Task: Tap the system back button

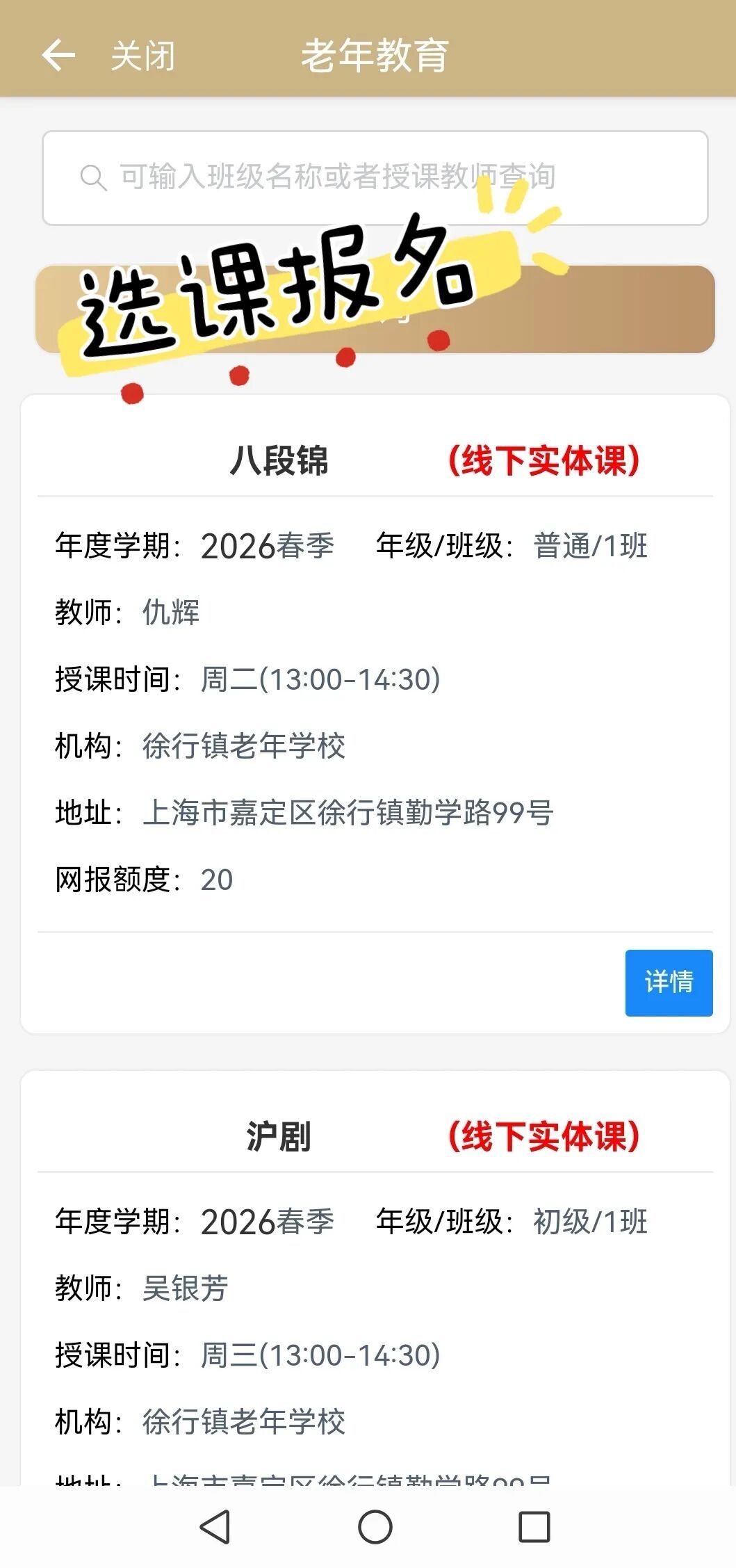Action: click(215, 1528)
